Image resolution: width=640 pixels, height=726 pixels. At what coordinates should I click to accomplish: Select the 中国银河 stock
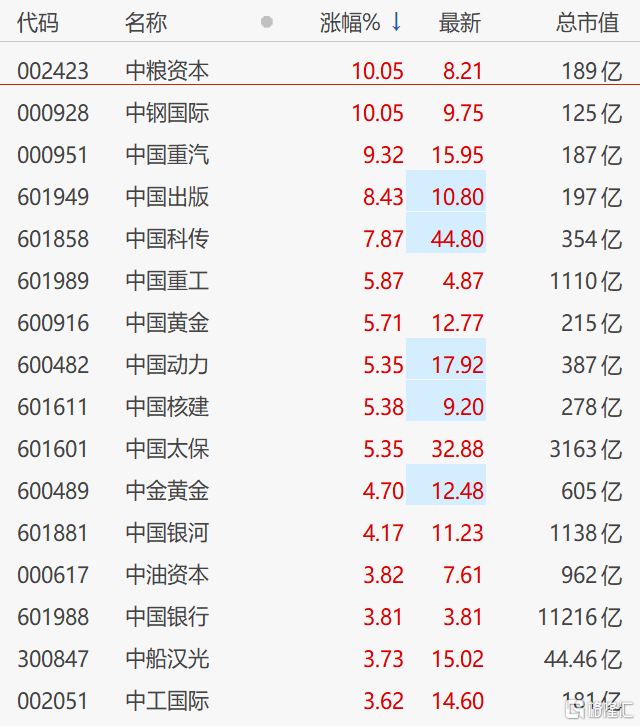click(x=320, y=533)
